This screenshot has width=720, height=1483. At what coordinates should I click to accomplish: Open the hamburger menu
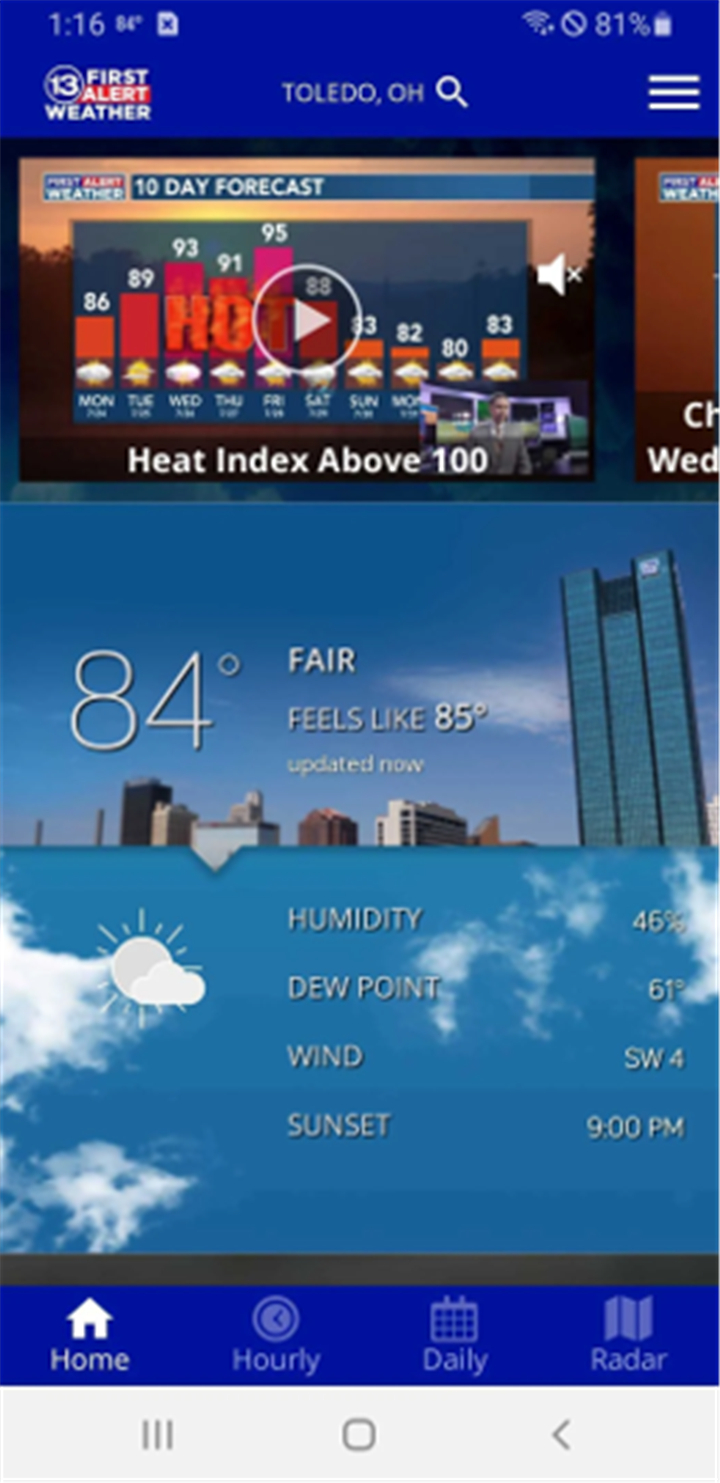674,93
